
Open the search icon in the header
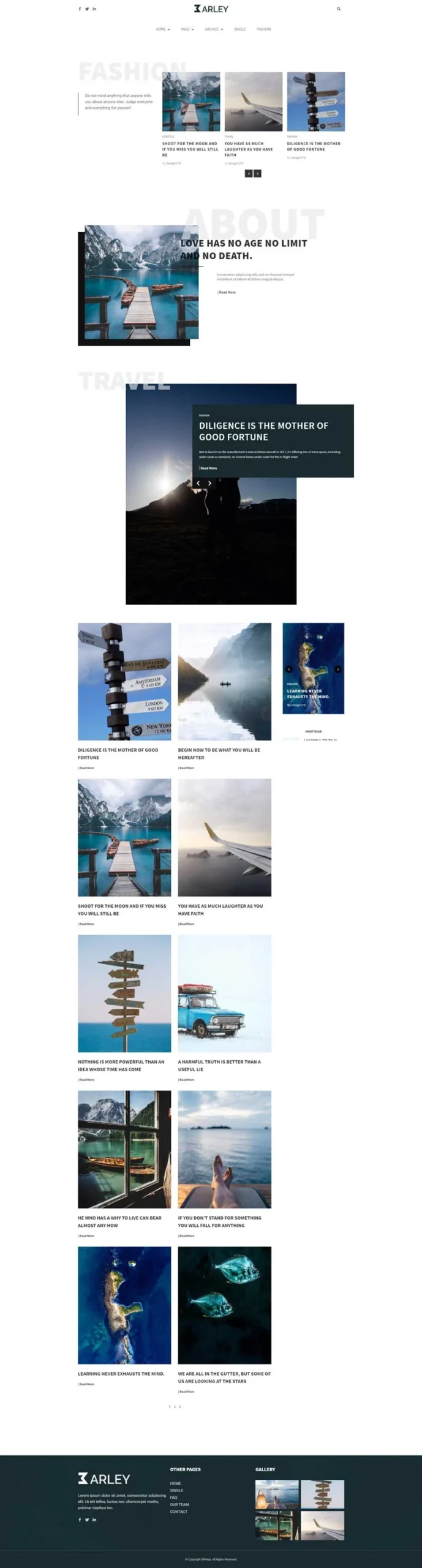pos(339,9)
